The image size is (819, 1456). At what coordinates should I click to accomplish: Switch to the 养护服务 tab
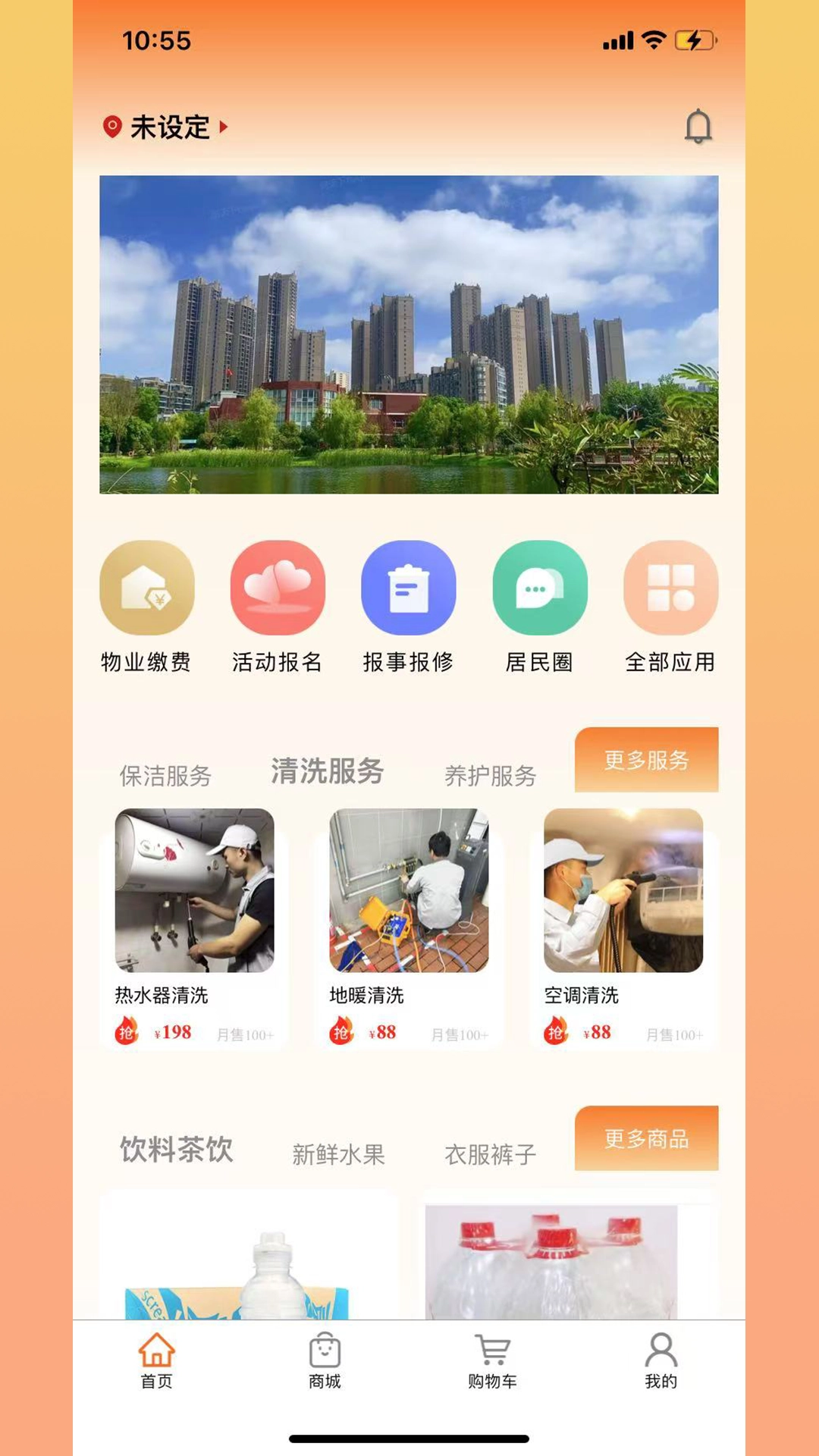(491, 777)
